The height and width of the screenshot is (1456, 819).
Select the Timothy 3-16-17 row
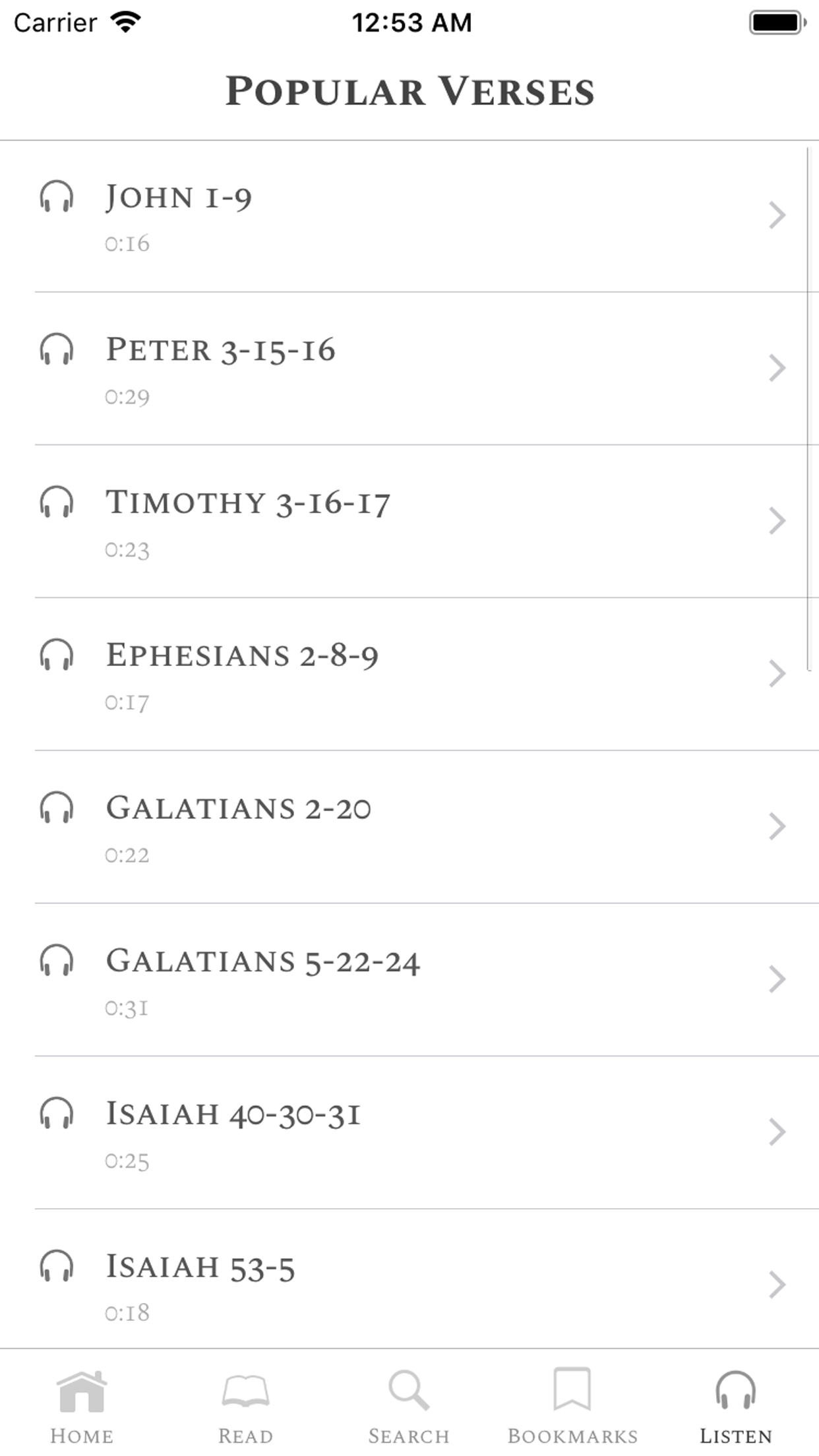click(x=409, y=522)
